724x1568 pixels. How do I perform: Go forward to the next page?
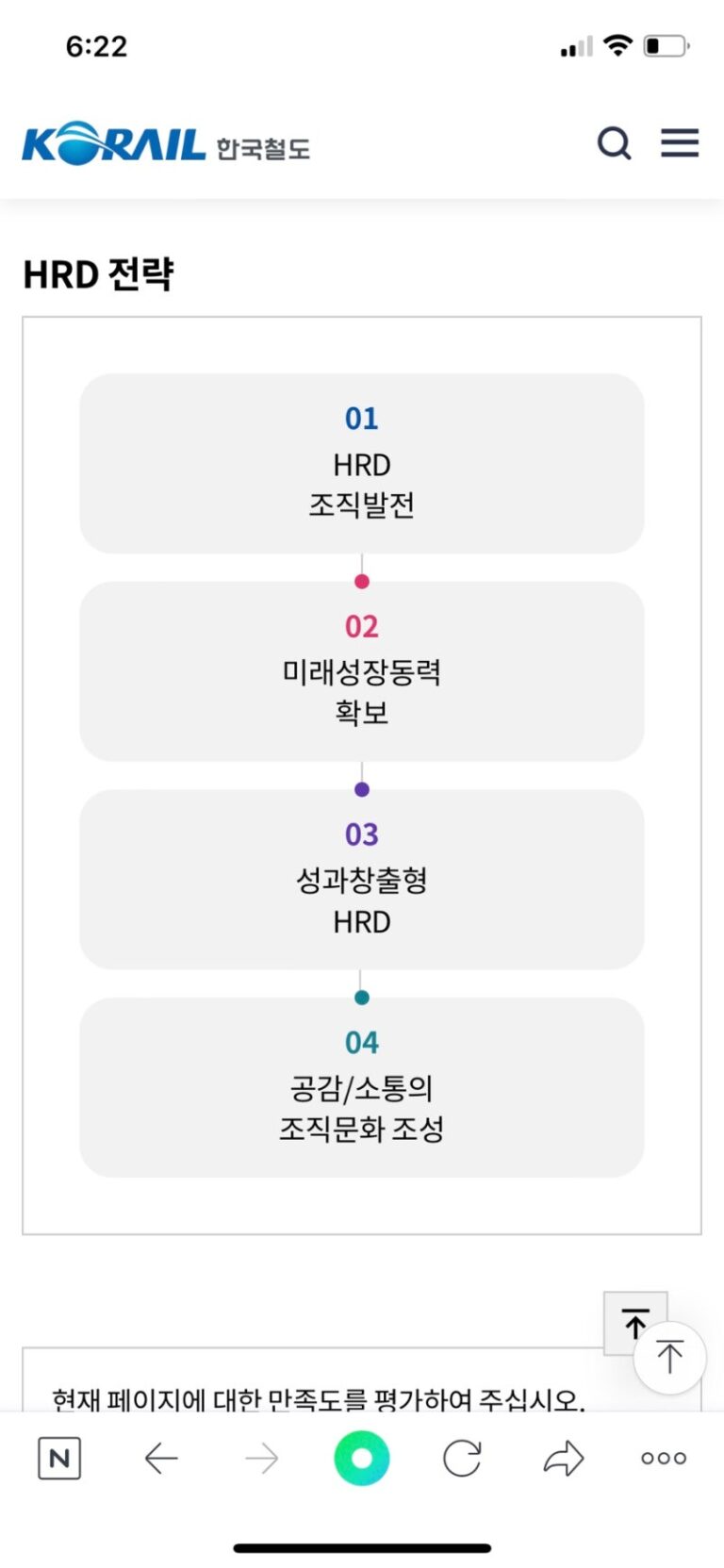point(262,1459)
